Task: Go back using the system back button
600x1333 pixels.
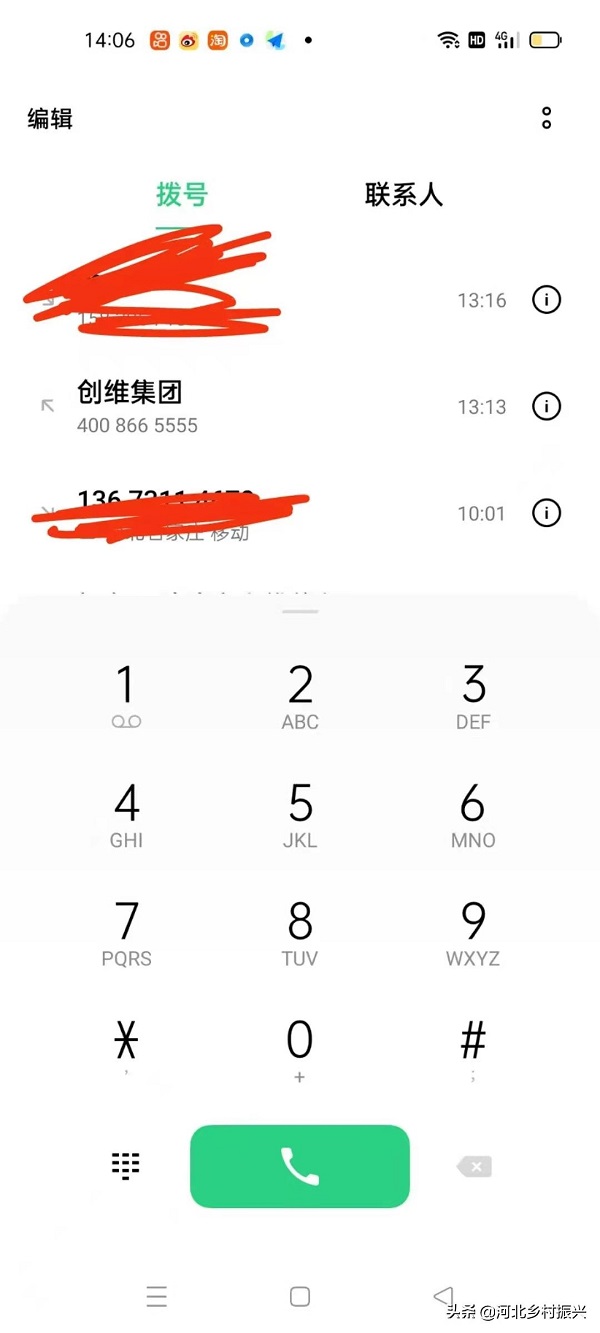Action: point(443,1296)
